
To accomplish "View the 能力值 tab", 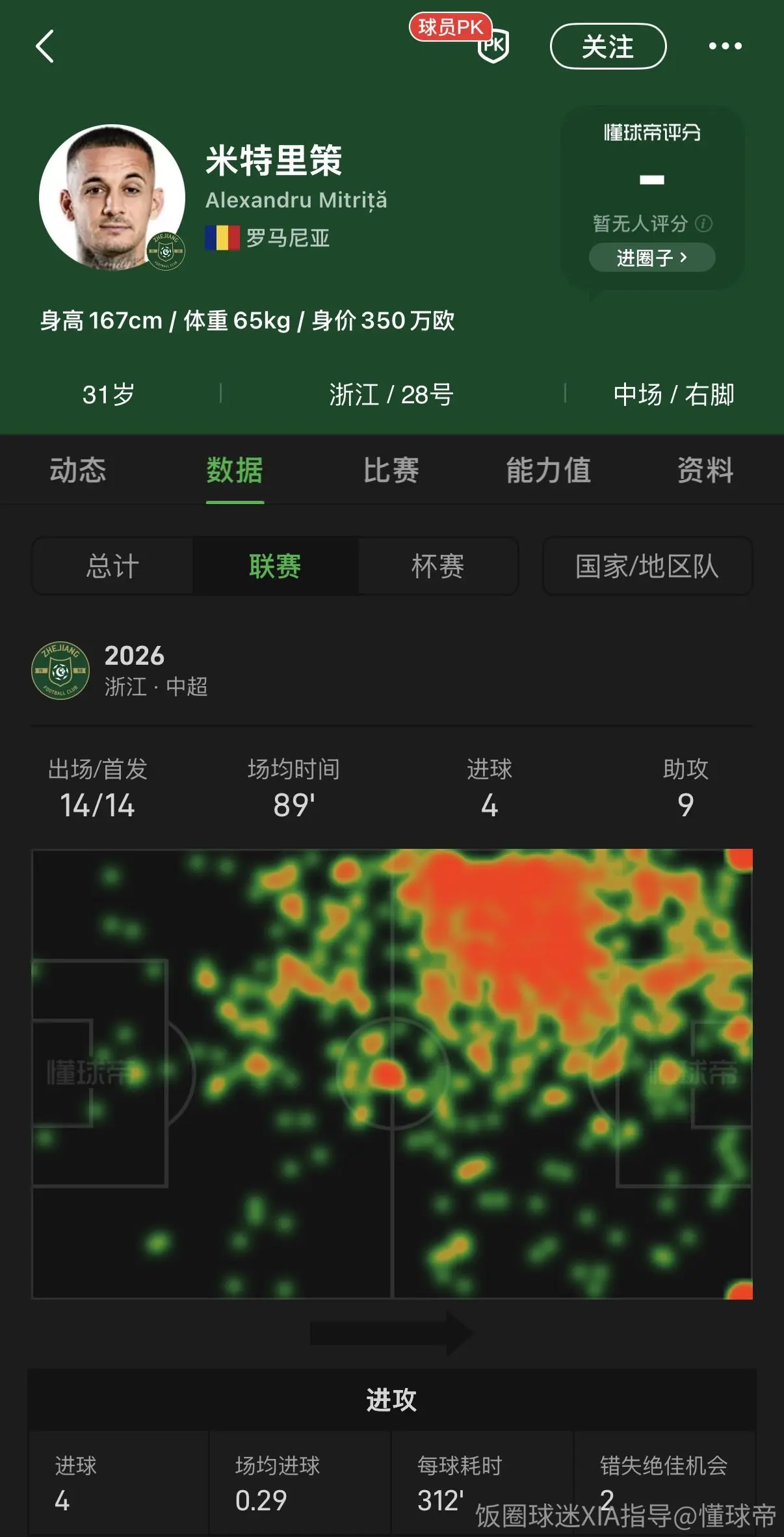I will pos(549,470).
